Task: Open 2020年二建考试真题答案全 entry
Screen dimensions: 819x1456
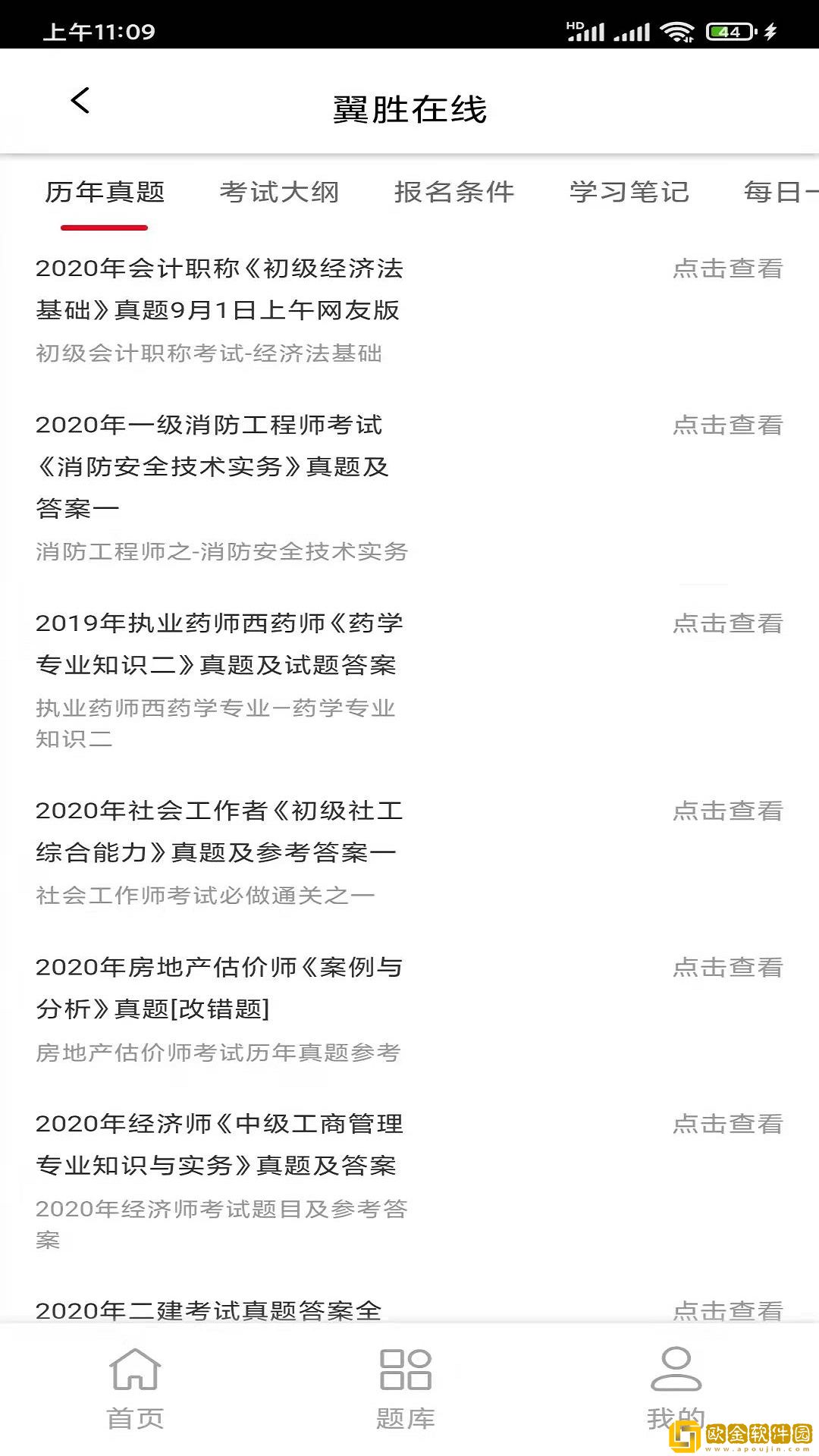Action: [209, 1310]
